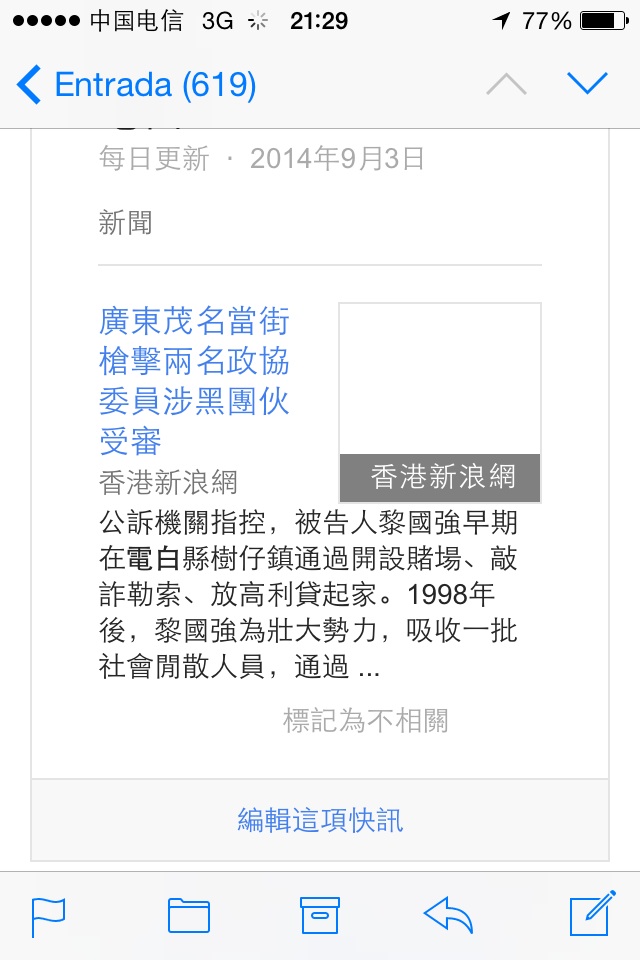Show the next email with the down arrow
This screenshot has height=960, width=640.
coord(587,84)
